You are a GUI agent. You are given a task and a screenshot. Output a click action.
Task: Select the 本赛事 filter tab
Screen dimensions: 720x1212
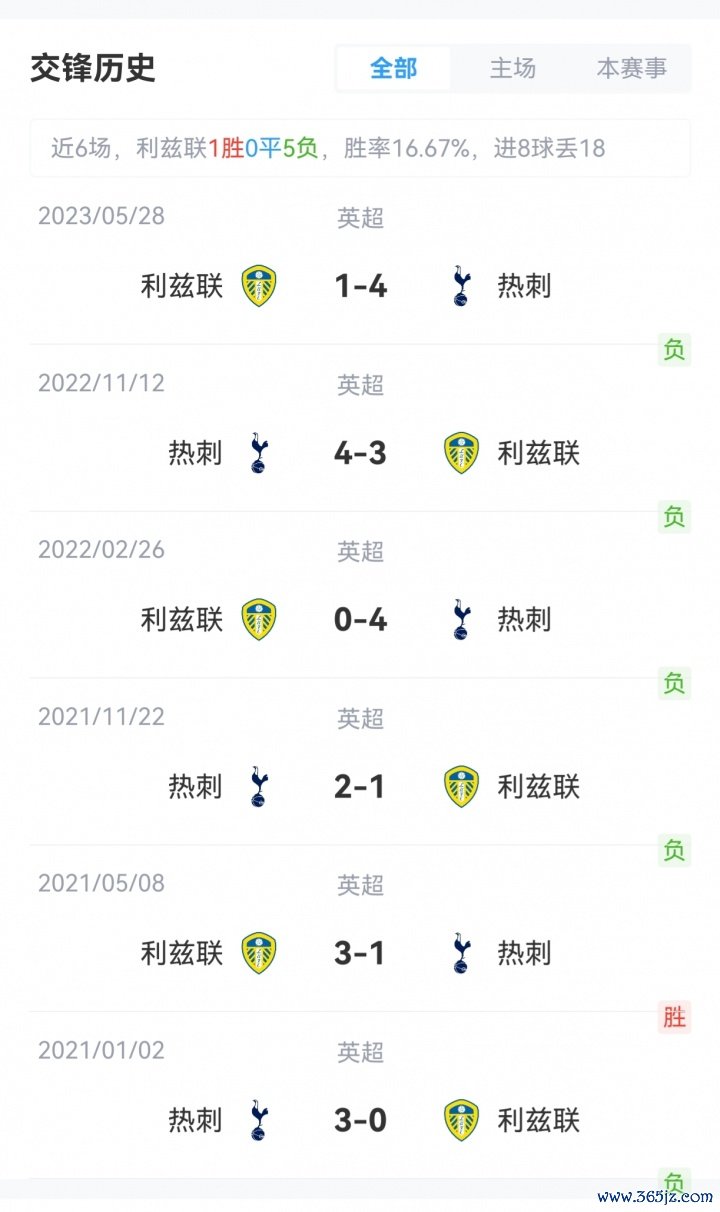pyautogui.click(x=631, y=68)
